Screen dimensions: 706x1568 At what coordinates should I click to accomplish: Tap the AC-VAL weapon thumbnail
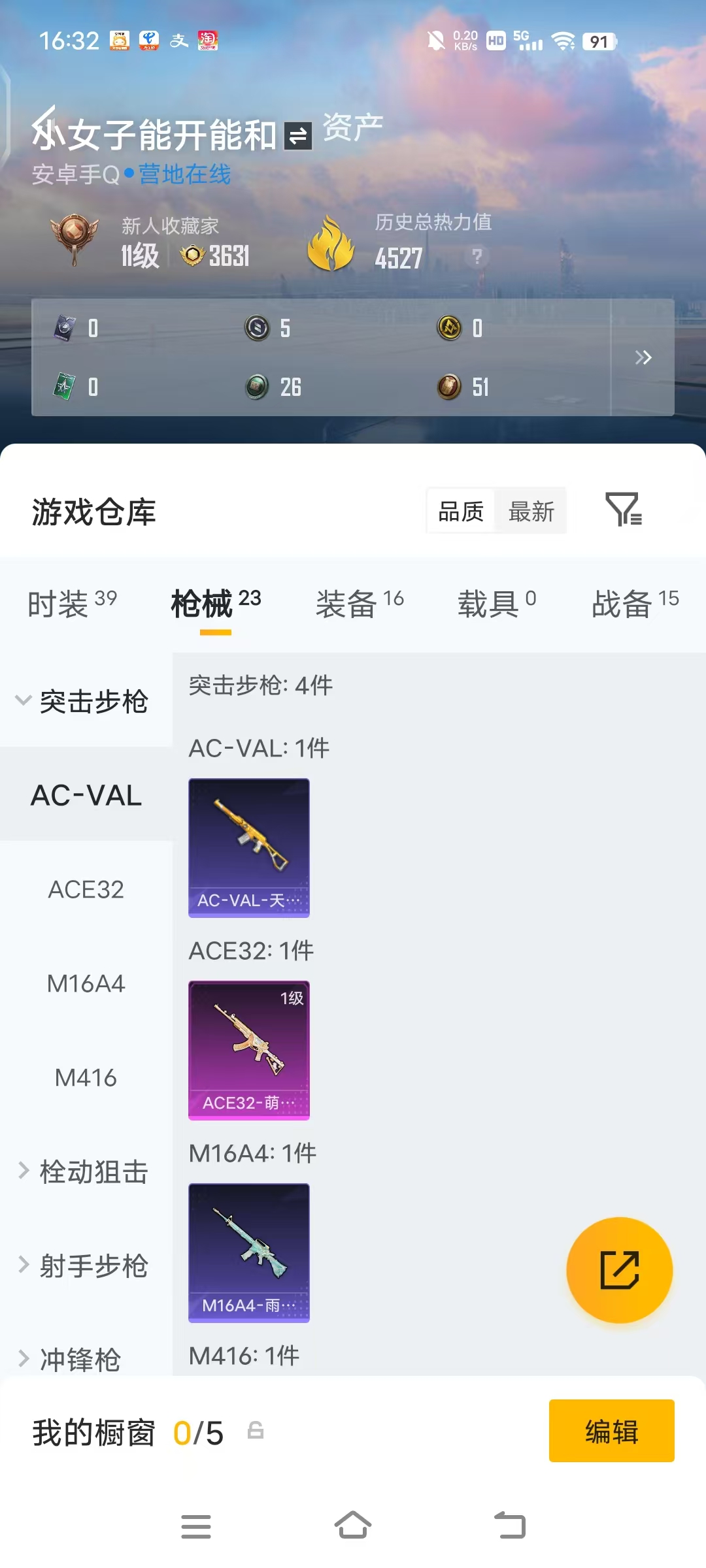[x=248, y=847]
